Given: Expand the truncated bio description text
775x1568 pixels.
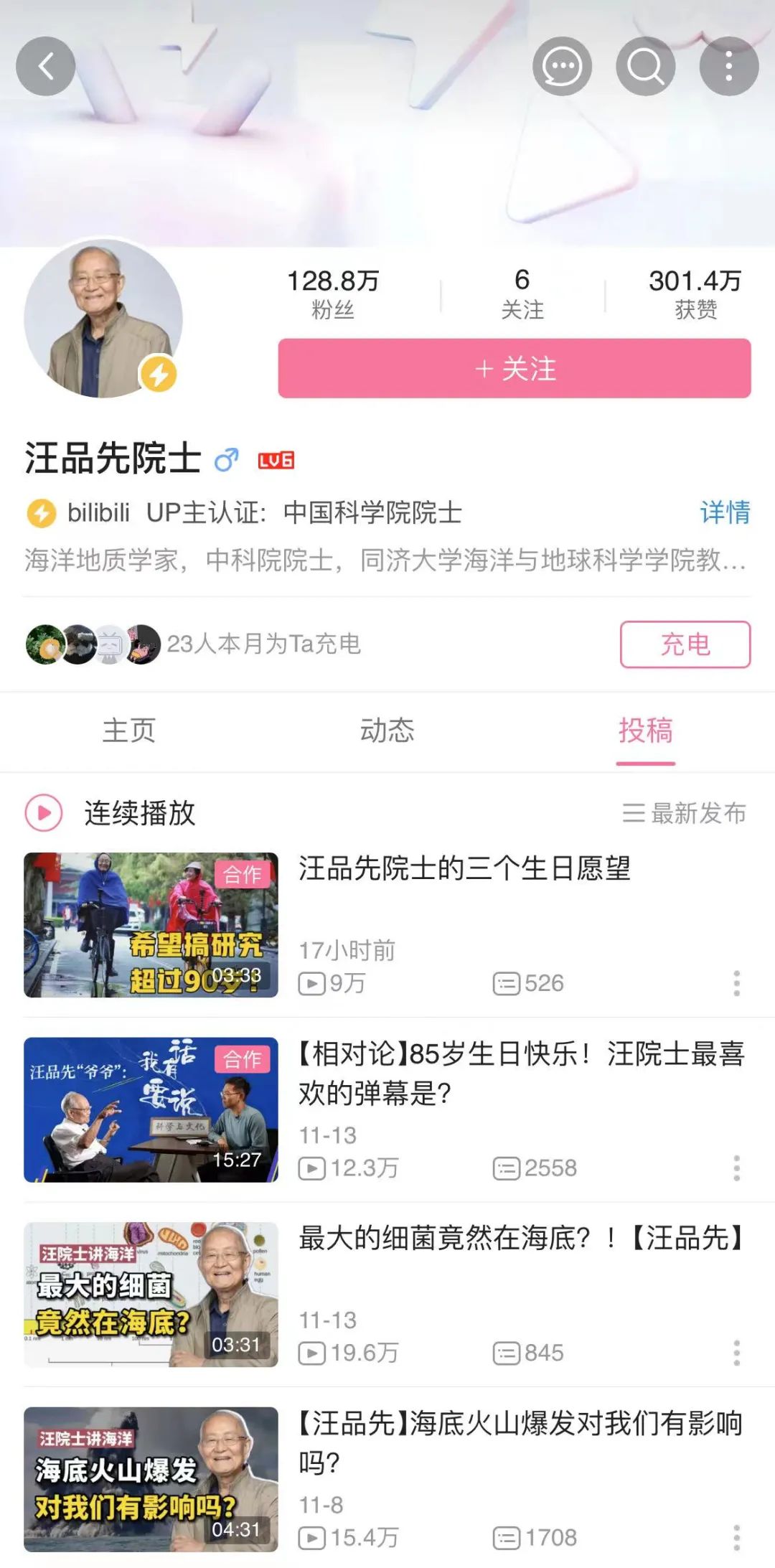Looking at the screenshot, I should click(x=387, y=565).
